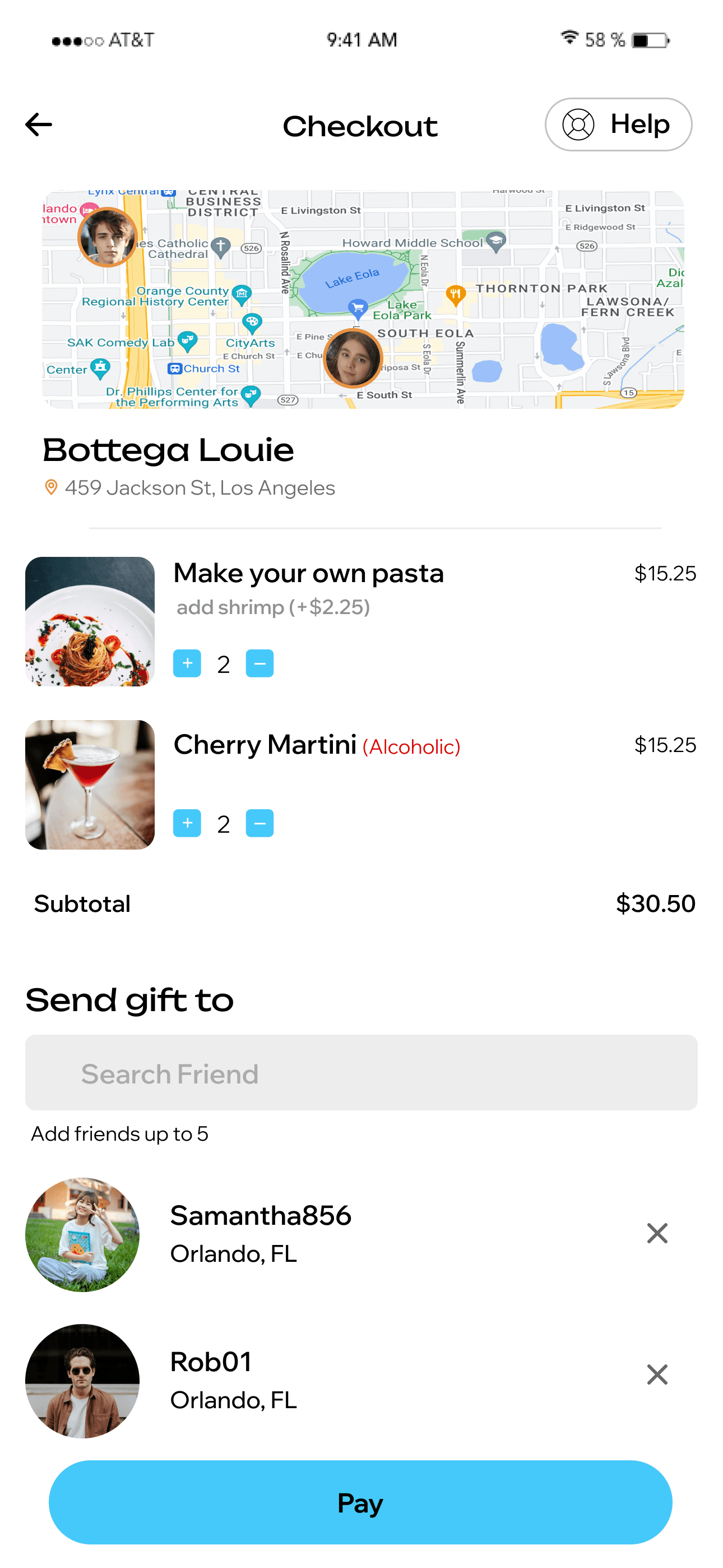723x1568 pixels.
Task: Increase quantity of Make your own pasta
Action: pyautogui.click(x=187, y=663)
